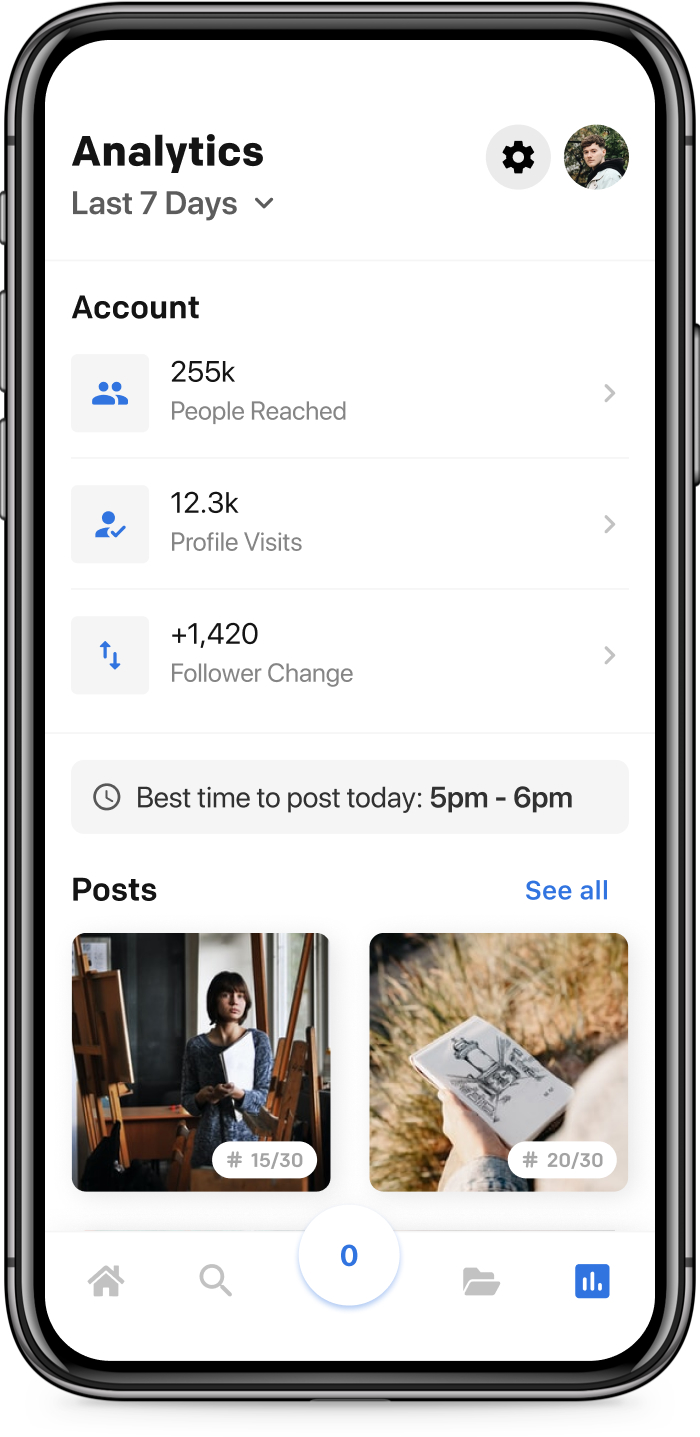Expand the Last 7 Days dropdown
The height and width of the screenshot is (1437, 700).
coord(173,204)
